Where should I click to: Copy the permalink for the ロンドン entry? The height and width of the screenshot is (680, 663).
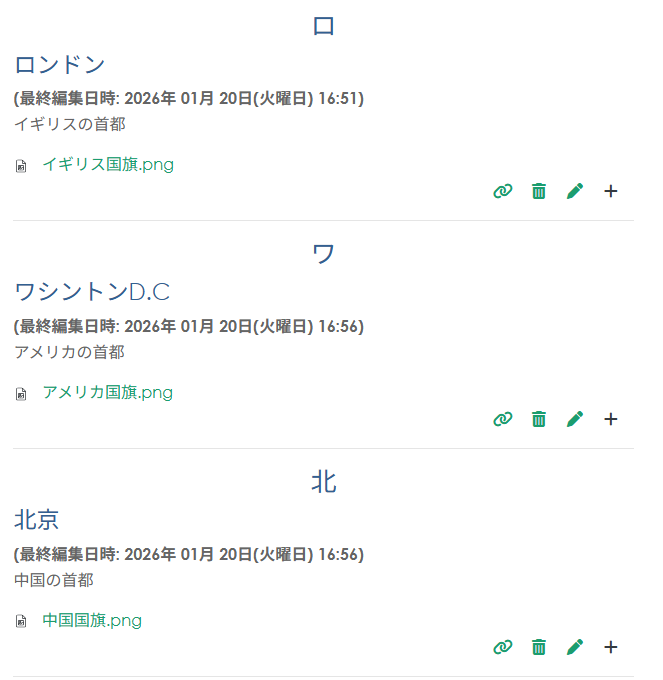[503, 191]
